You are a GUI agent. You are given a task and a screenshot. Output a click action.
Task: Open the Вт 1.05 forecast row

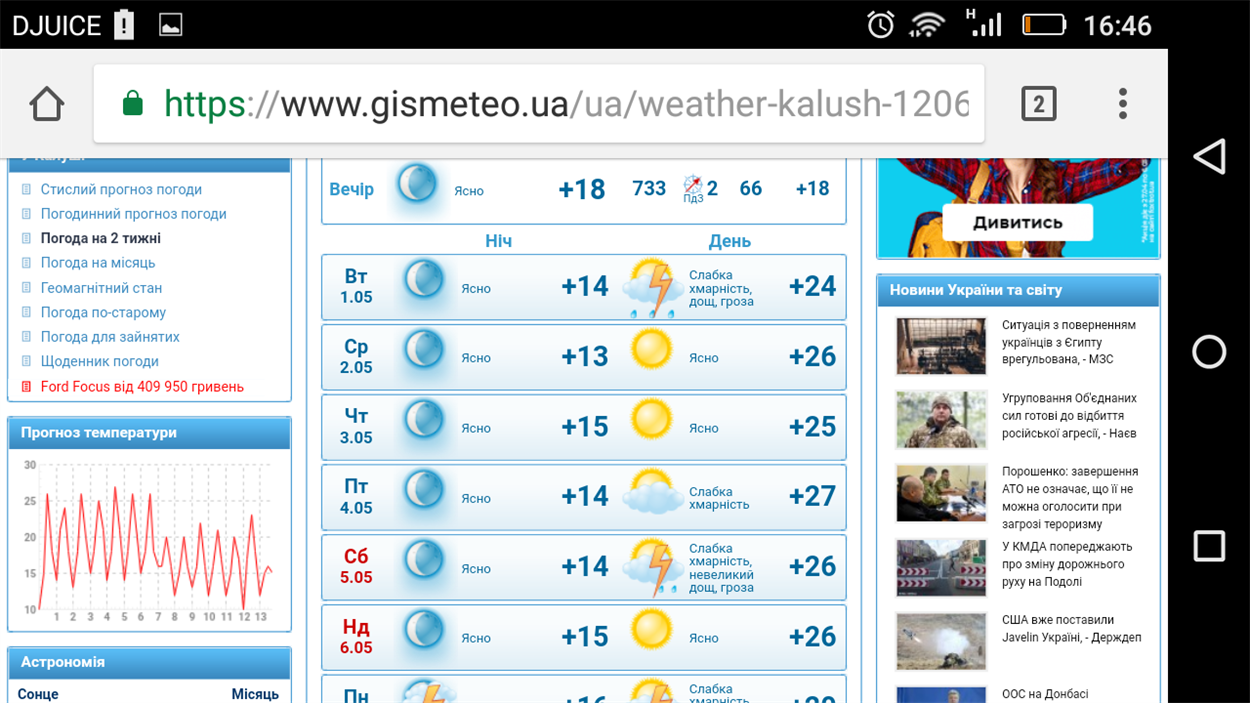583,287
